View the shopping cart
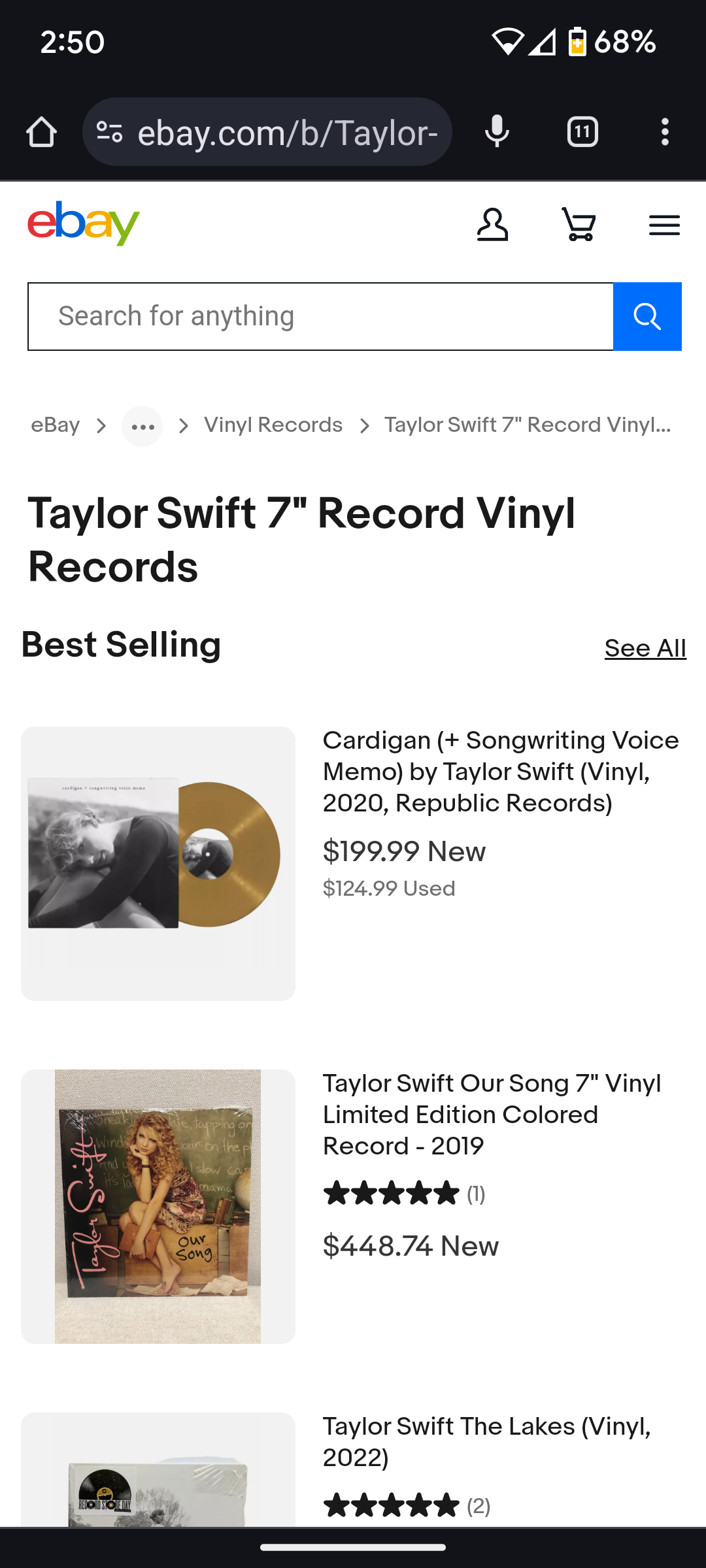This screenshot has width=706, height=1568. click(x=579, y=225)
